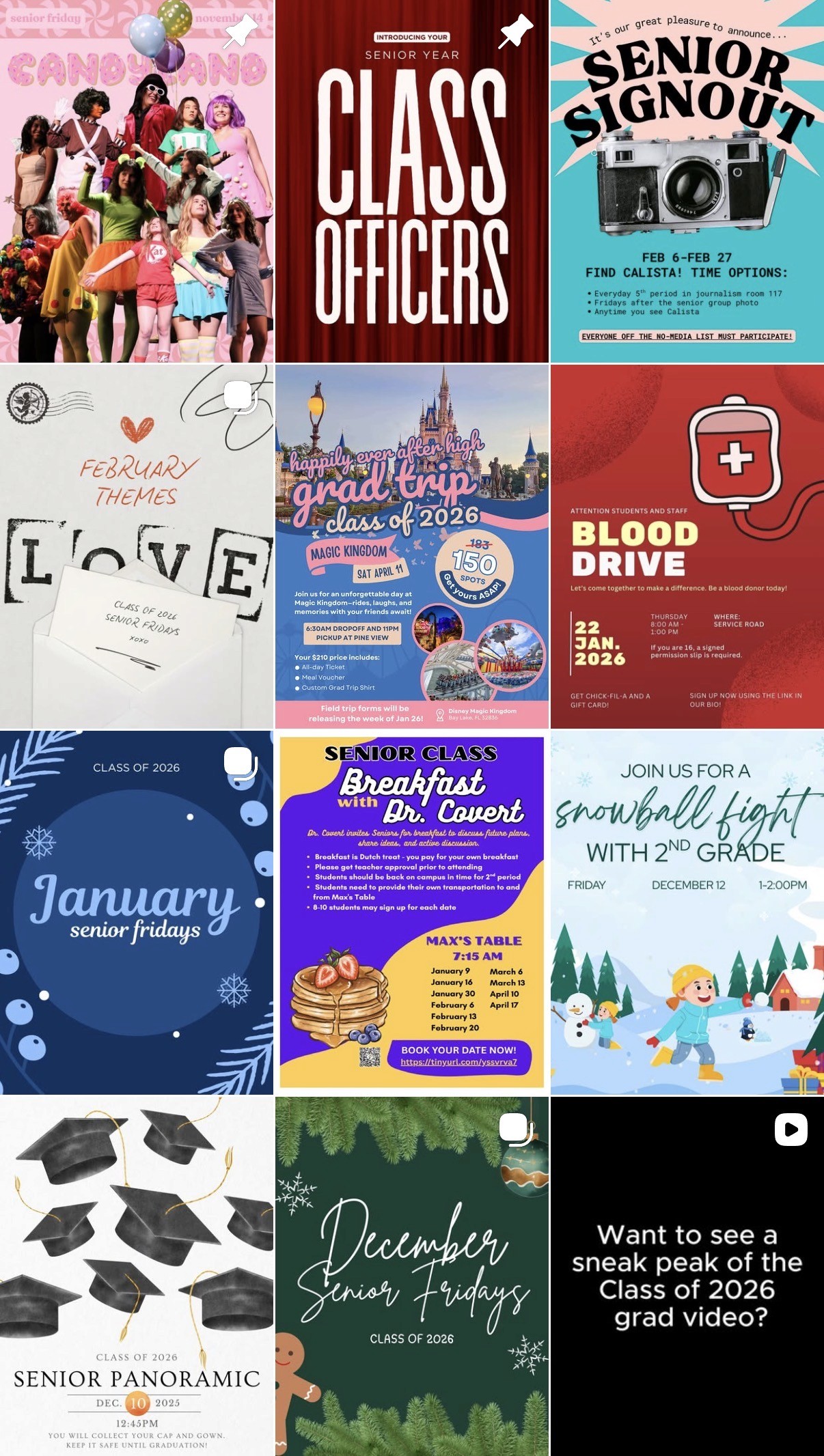Open the February Themes carousel post

click(137, 546)
